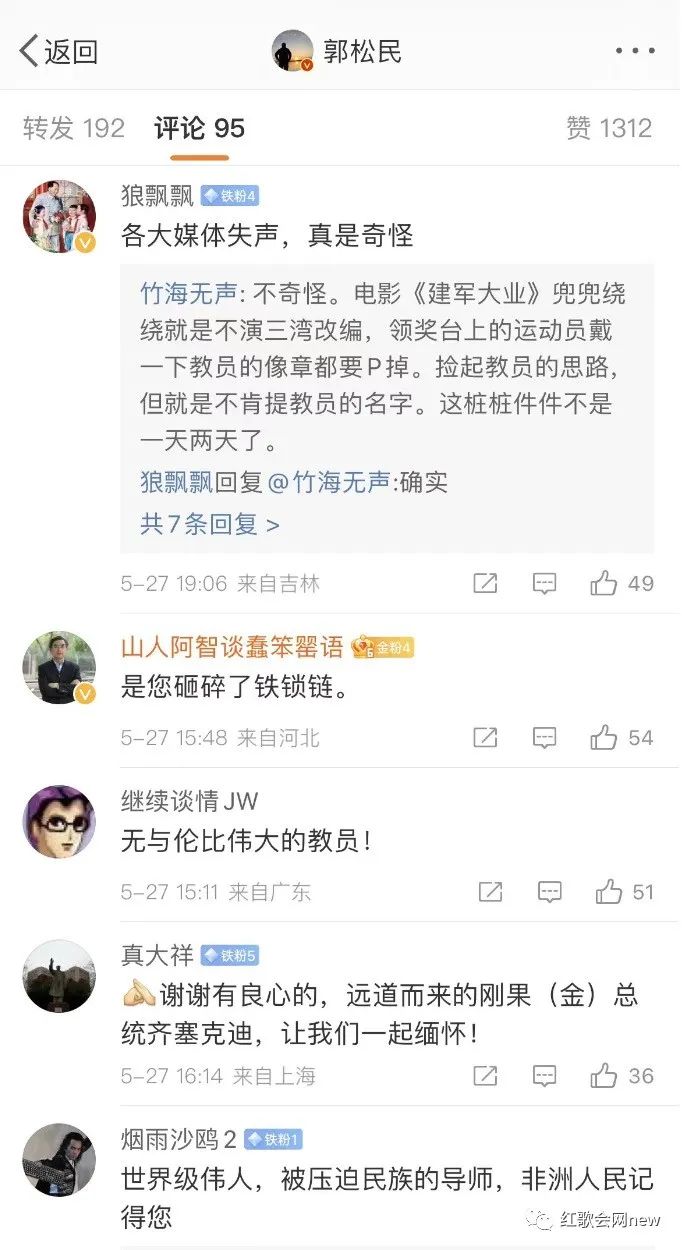Repost 继续谈情JW's comment
Screen dimensions: 682x1250
[x=490, y=892]
